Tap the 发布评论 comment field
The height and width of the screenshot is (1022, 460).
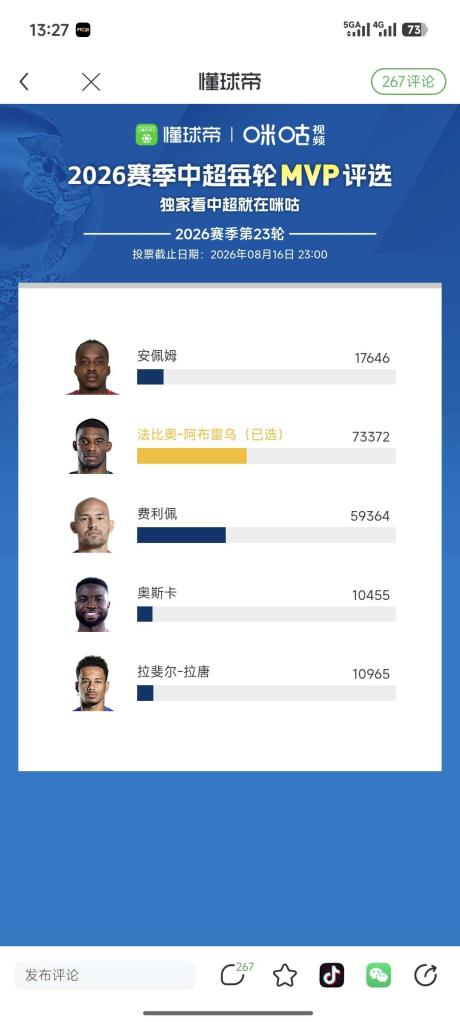[x=104, y=975]
